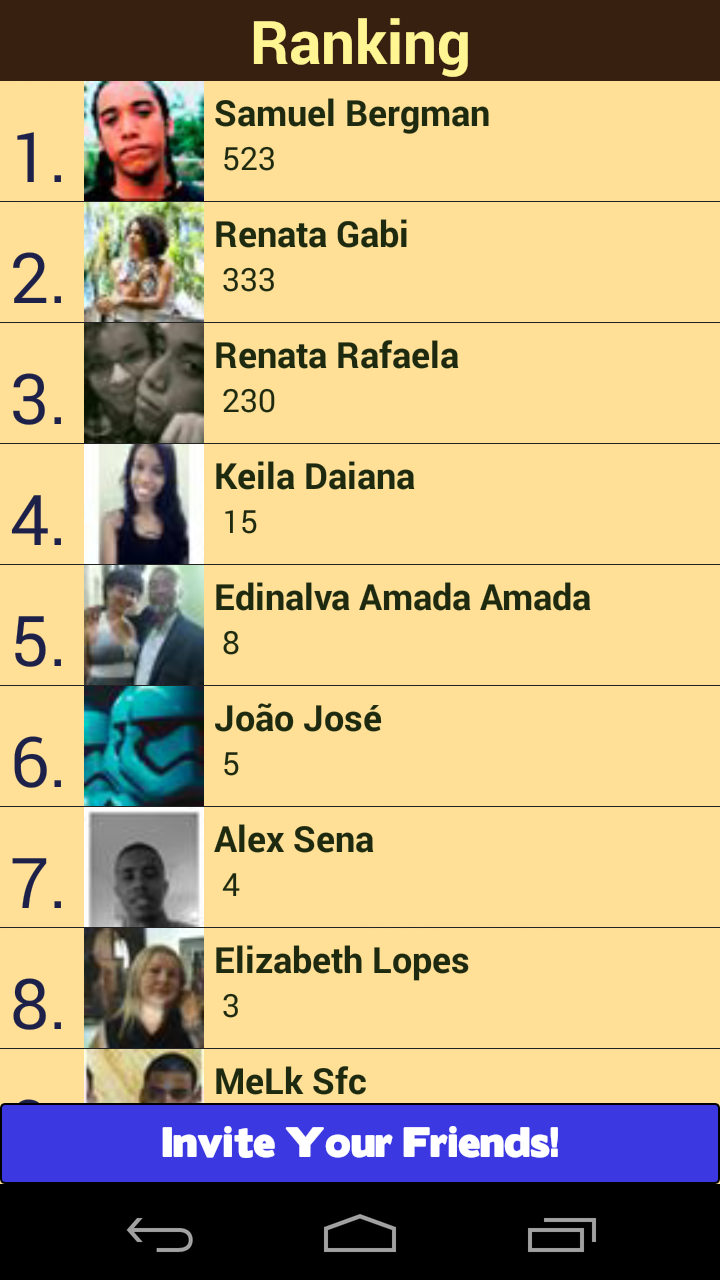This screenshot has width=720, height=1280.
Task: Go back with the system back button
Action: pos(160,1235)
